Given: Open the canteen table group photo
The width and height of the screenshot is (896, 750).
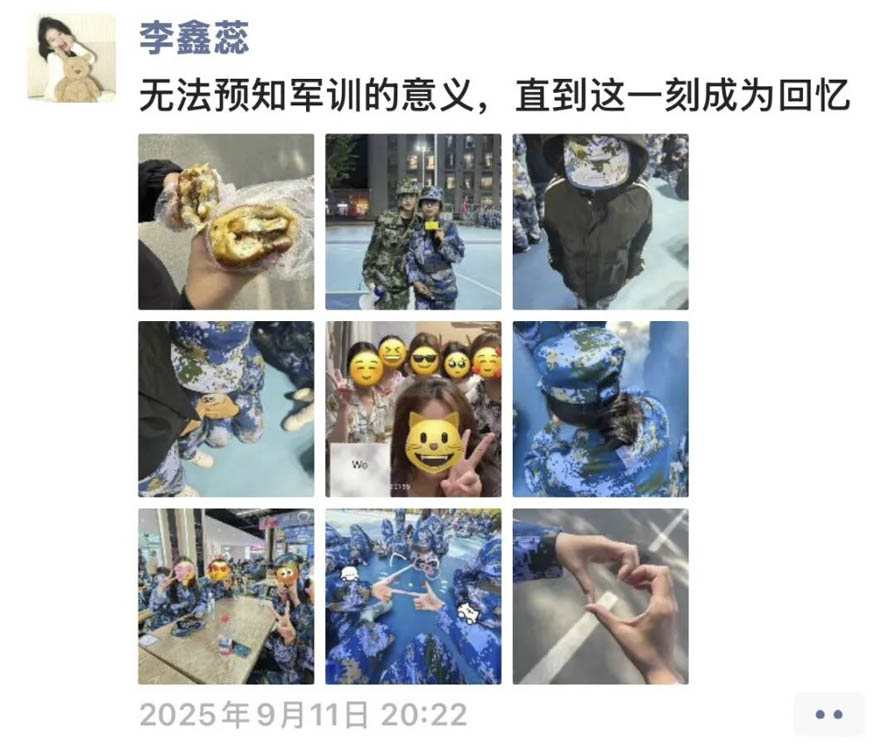Looking at the screenshot, I should coord(226,596).
